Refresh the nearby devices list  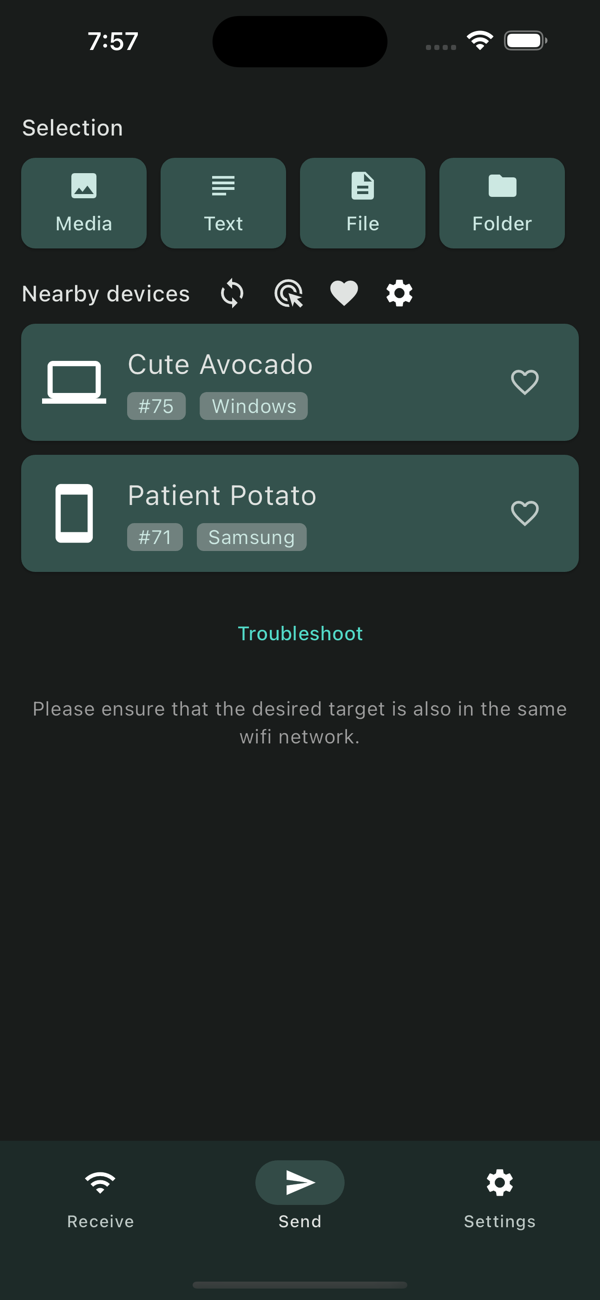(x=232, y=293)
